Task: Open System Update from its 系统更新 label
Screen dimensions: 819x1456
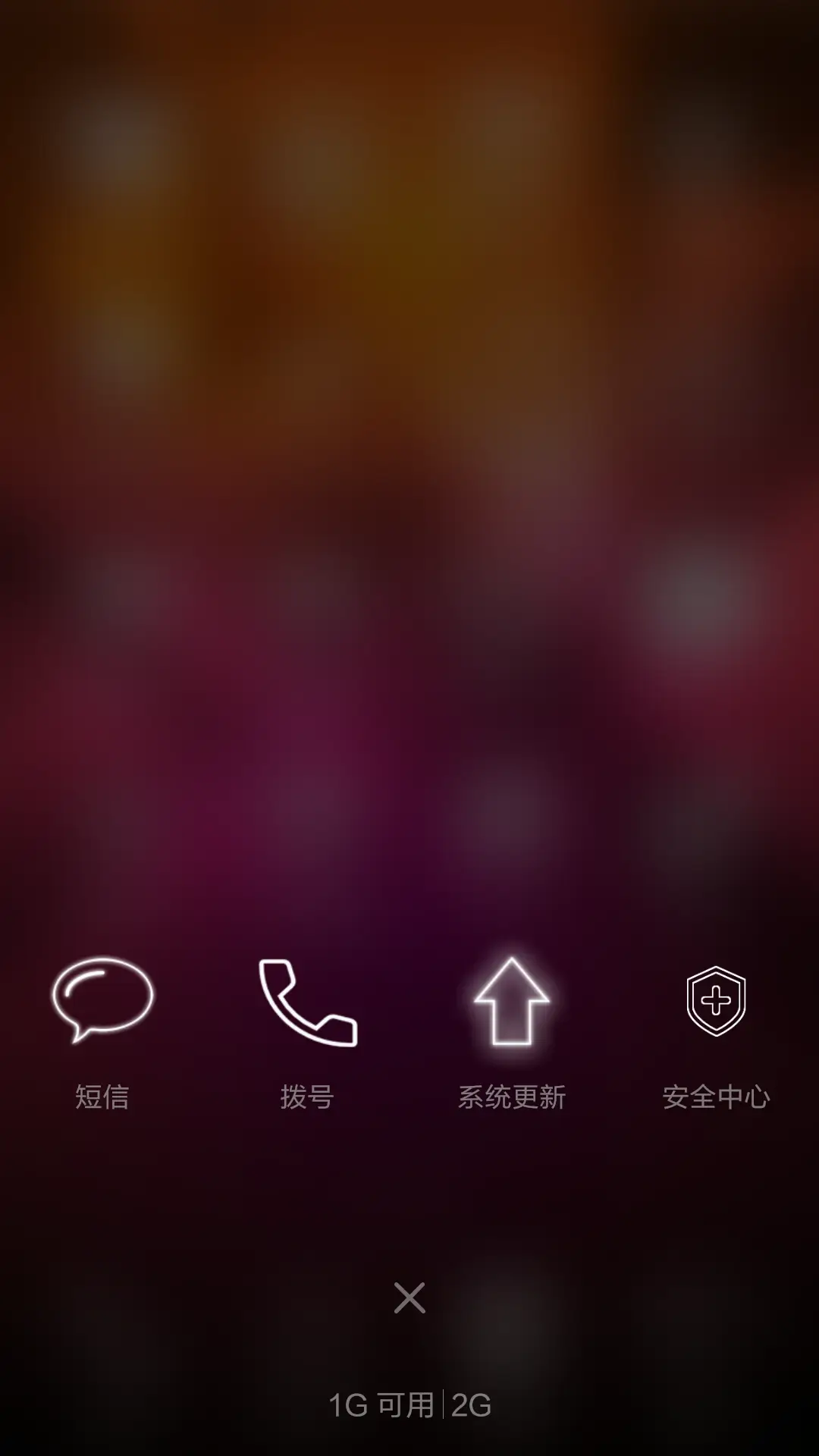Action: [x=512, y=1094]
